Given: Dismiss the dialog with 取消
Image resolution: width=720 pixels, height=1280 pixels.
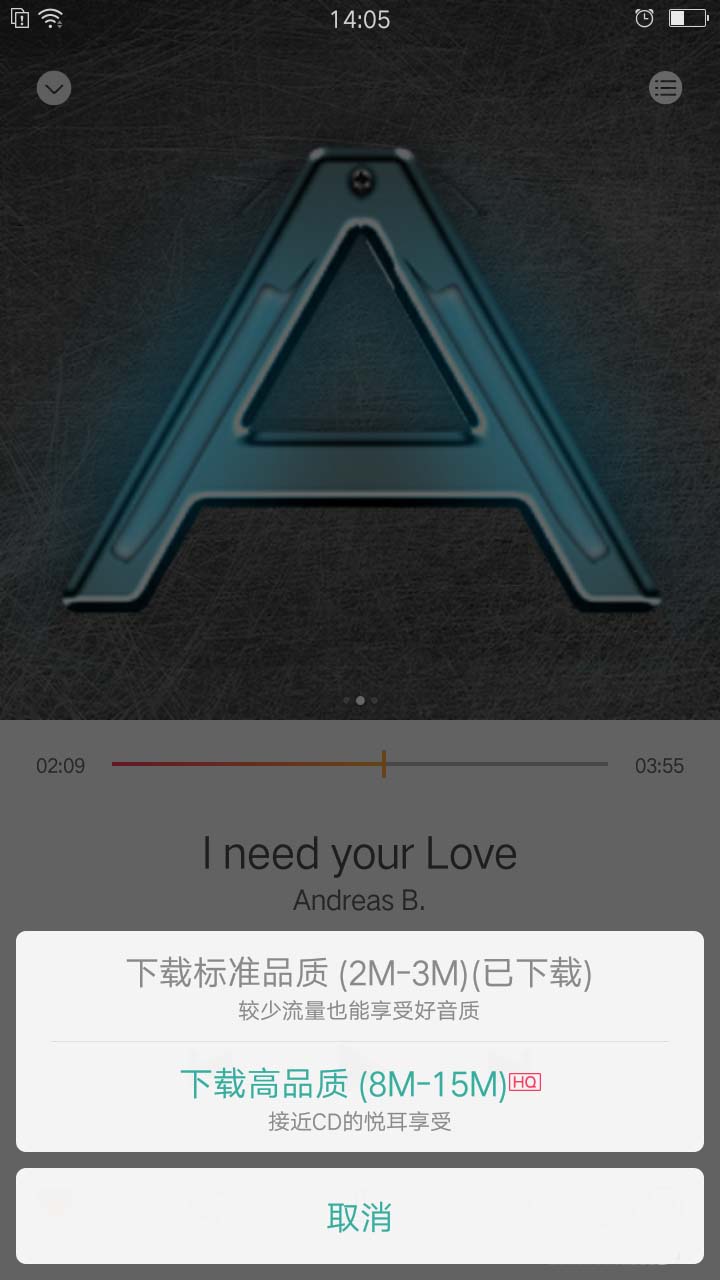Looking at the screenshot, I should [359, 1216].
